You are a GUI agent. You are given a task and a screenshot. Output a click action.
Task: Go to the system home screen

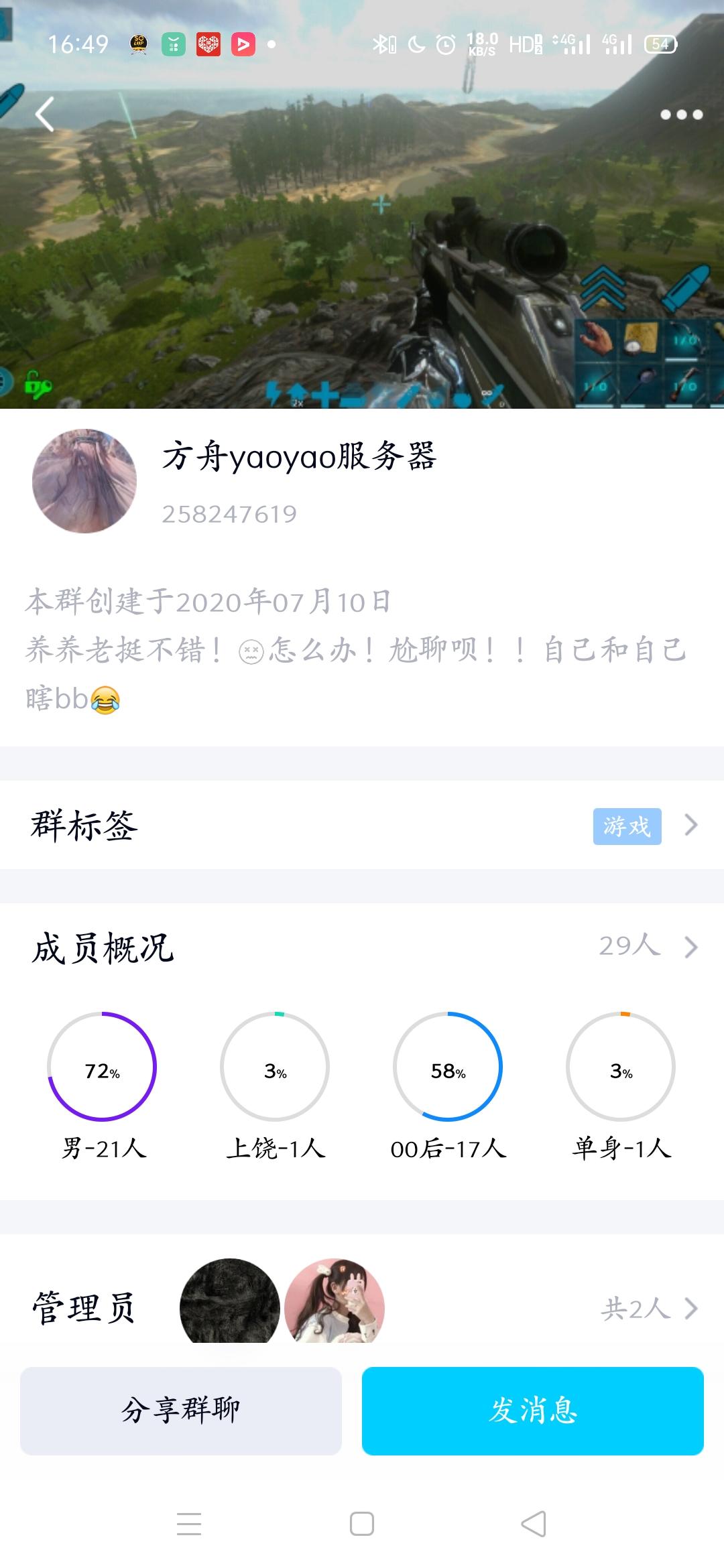point(362,1524)
